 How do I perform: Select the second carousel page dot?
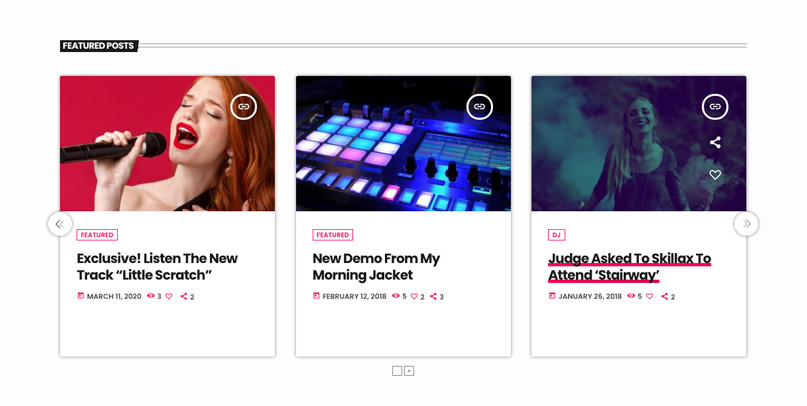pyautogui.click(x=409, y=371)
